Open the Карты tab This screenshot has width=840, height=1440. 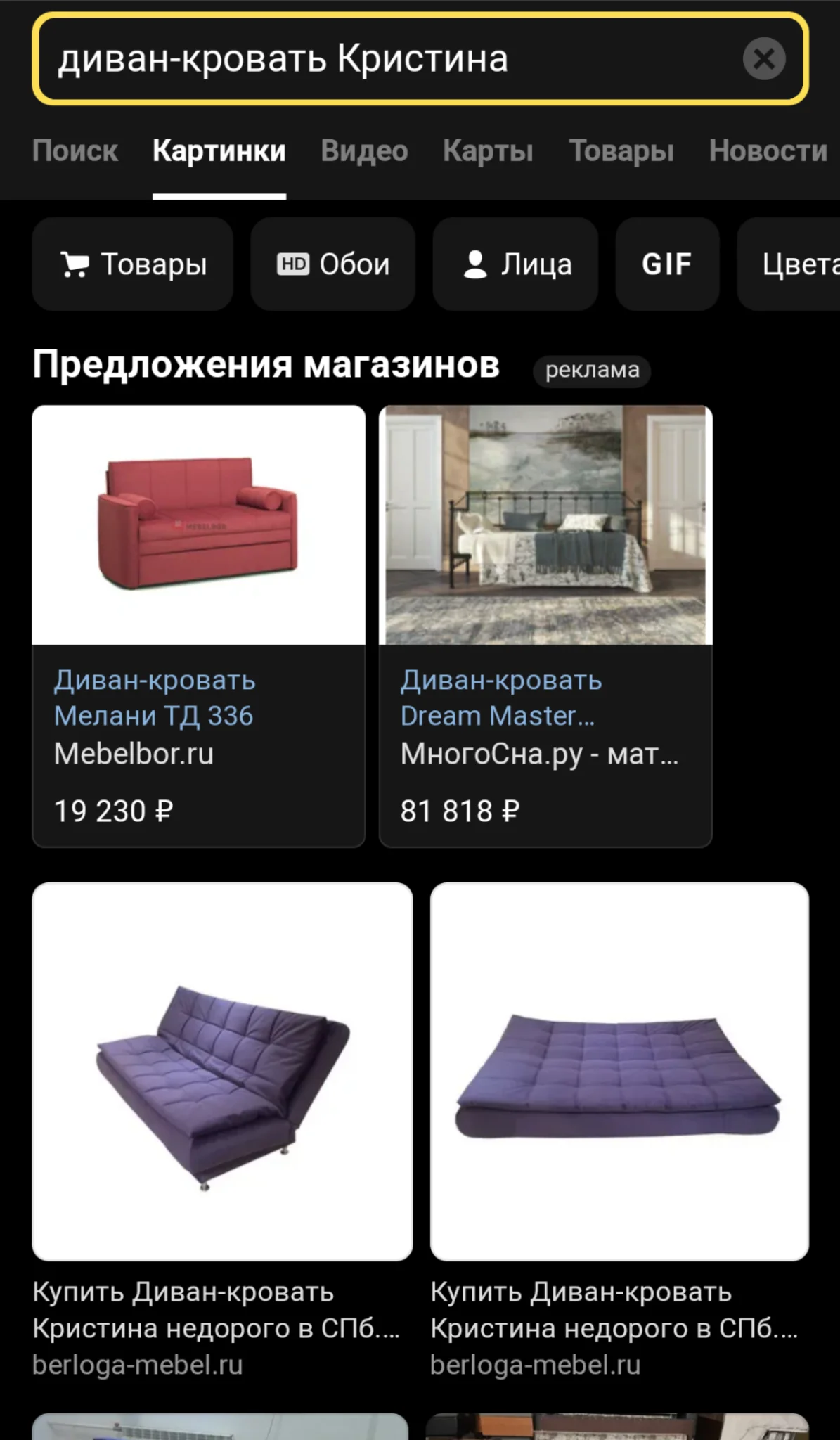(489, 150)
